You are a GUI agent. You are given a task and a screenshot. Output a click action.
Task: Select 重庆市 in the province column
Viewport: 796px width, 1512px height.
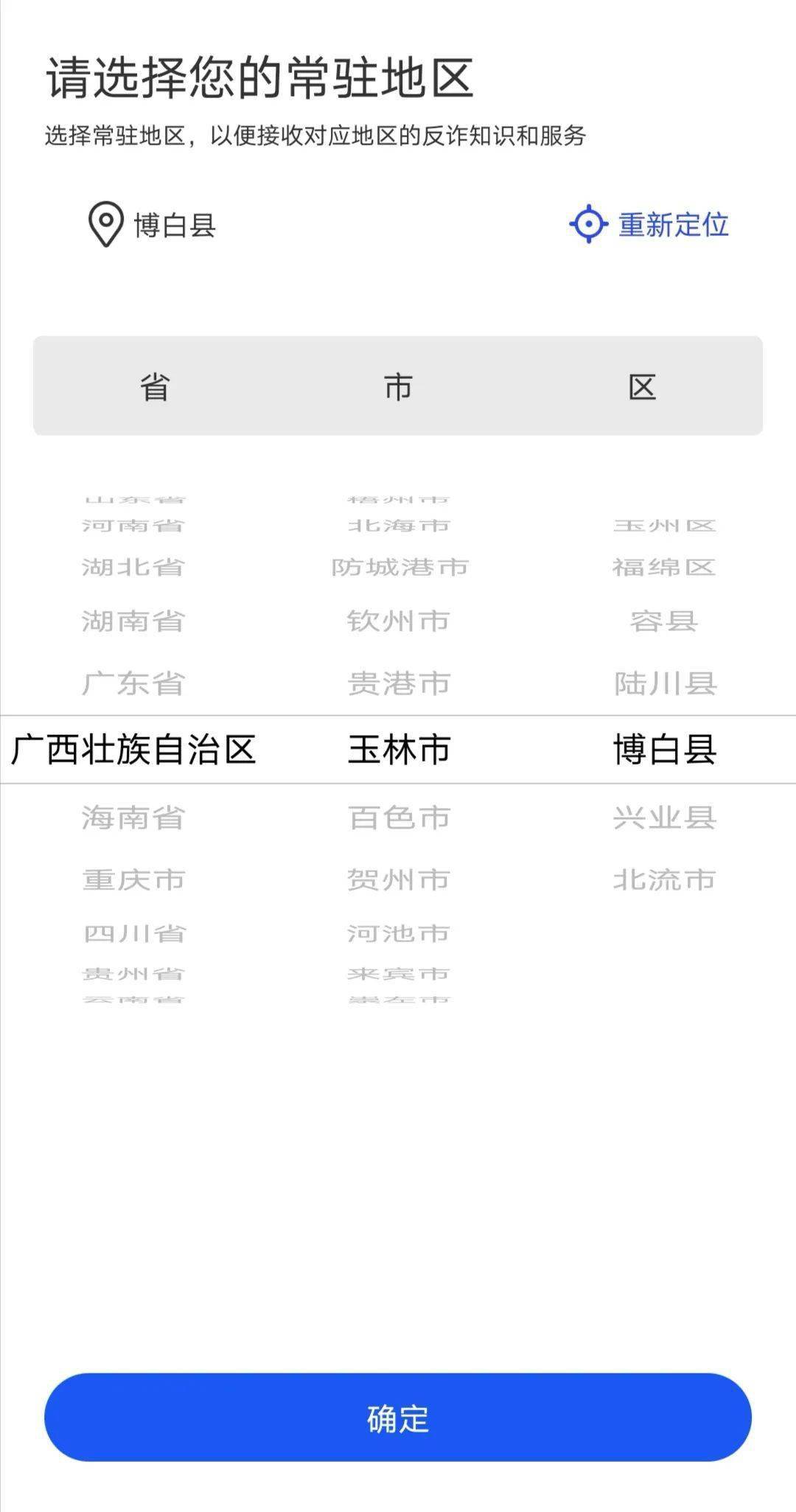click(133, 879)
